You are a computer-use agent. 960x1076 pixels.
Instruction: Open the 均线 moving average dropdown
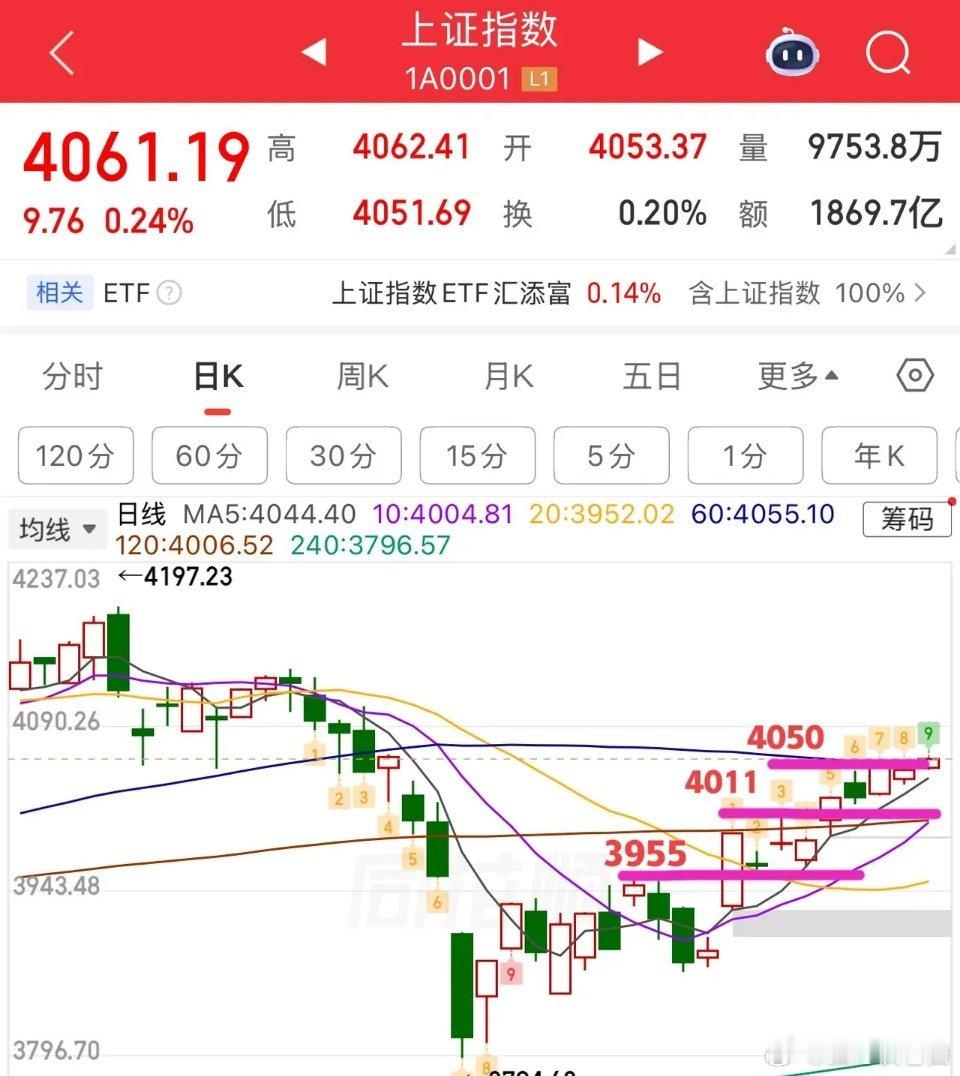point(57,530)
